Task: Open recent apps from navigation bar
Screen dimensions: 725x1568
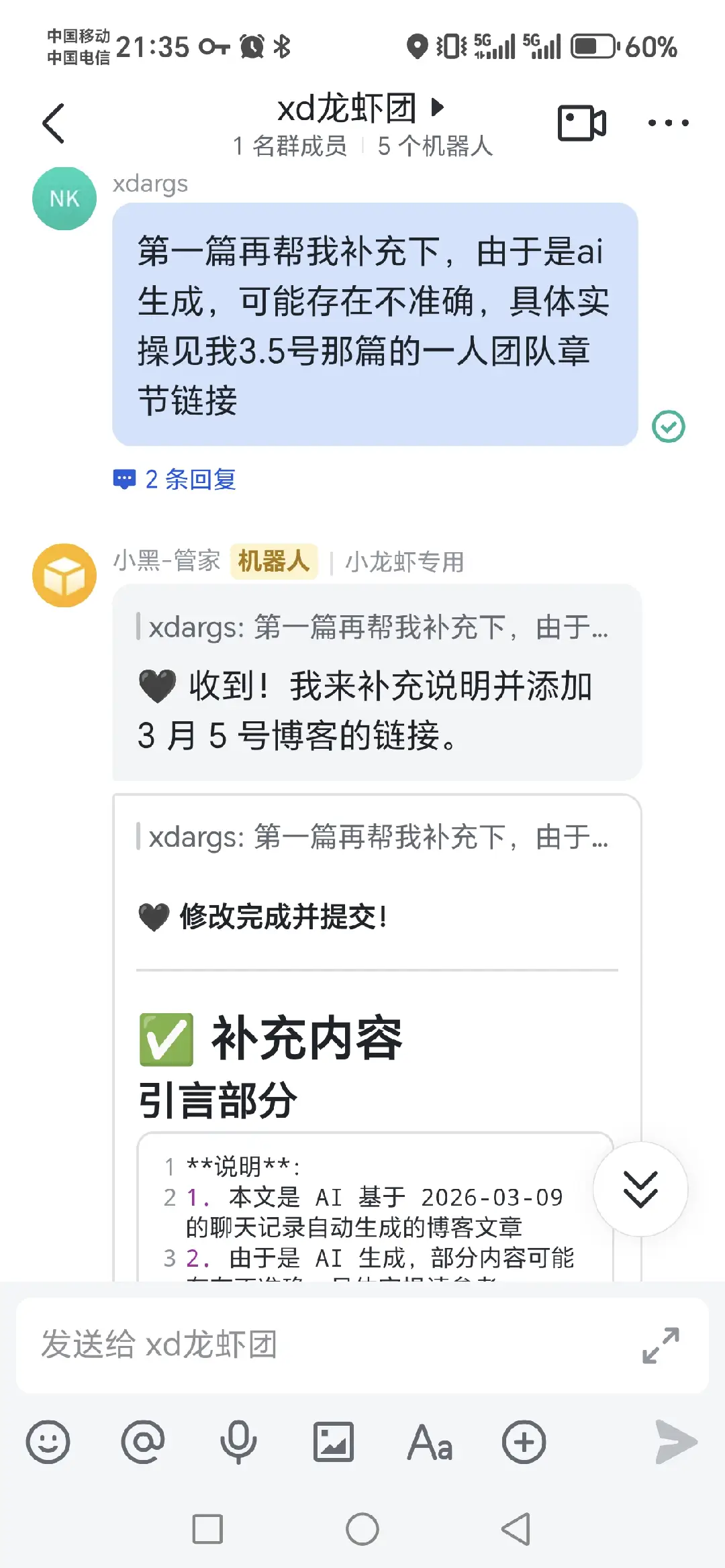Action: (207, 1529)
